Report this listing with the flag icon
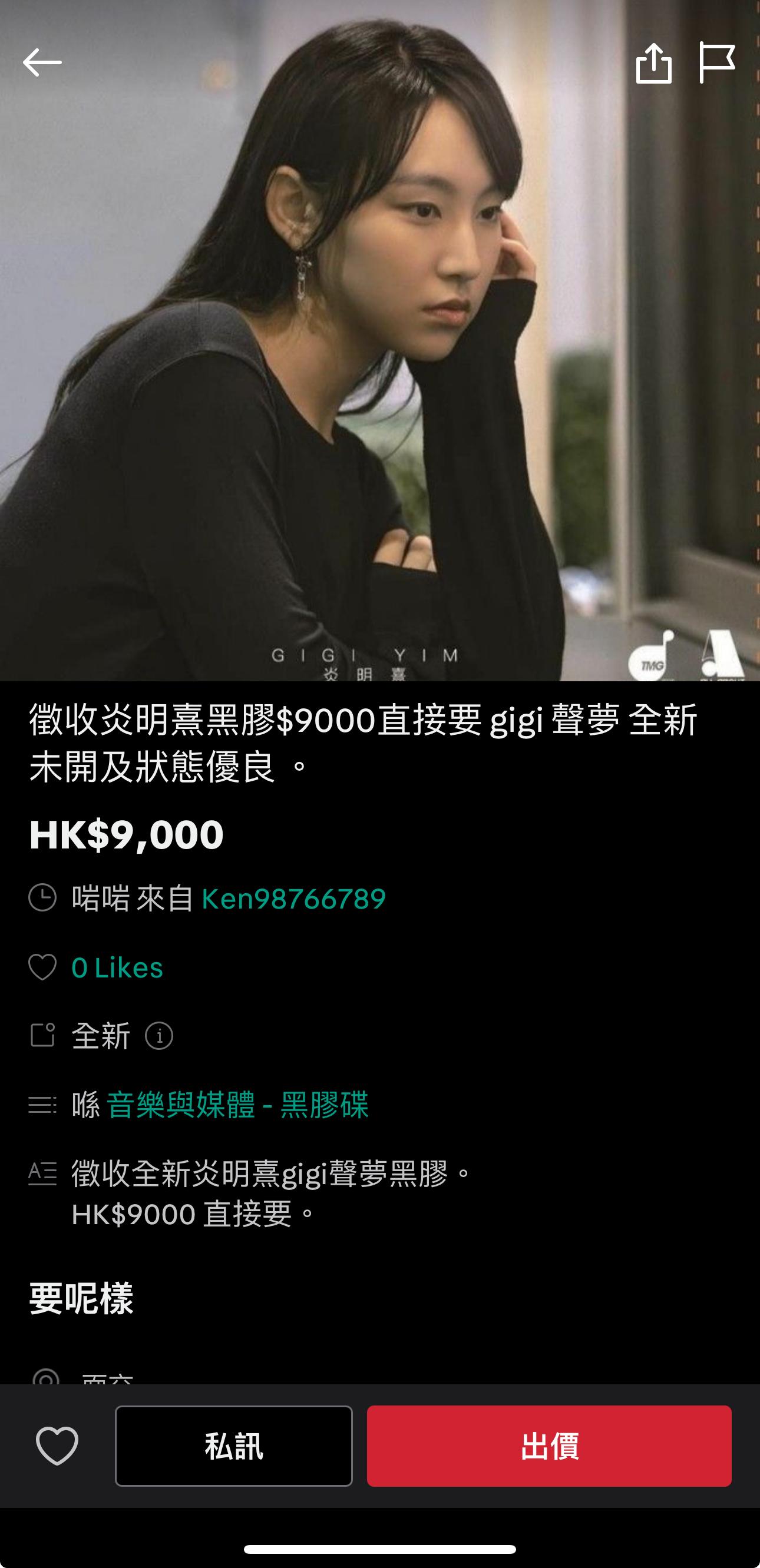 (717, 62)
